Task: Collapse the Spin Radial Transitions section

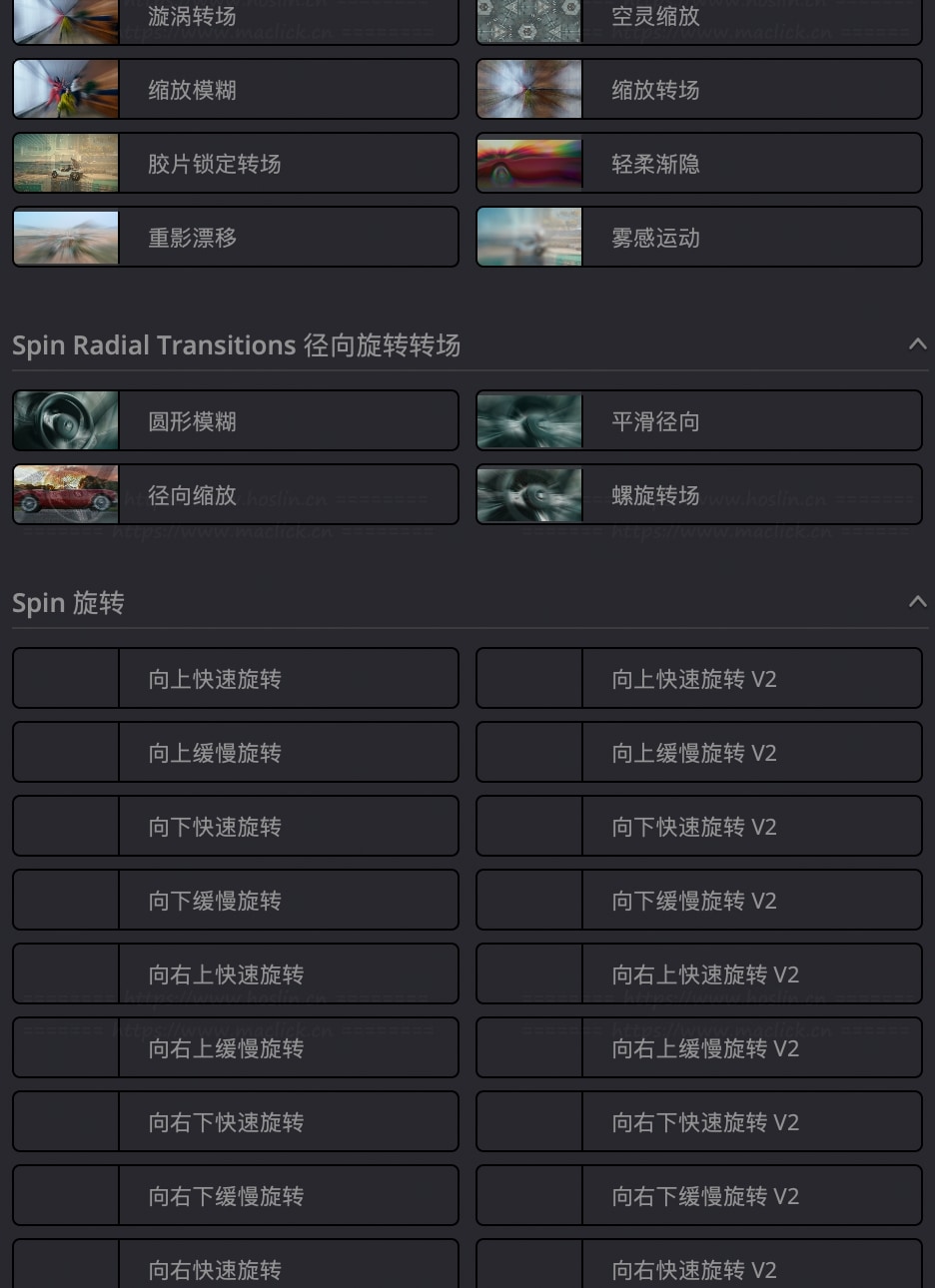Action: tap(917, 344)
